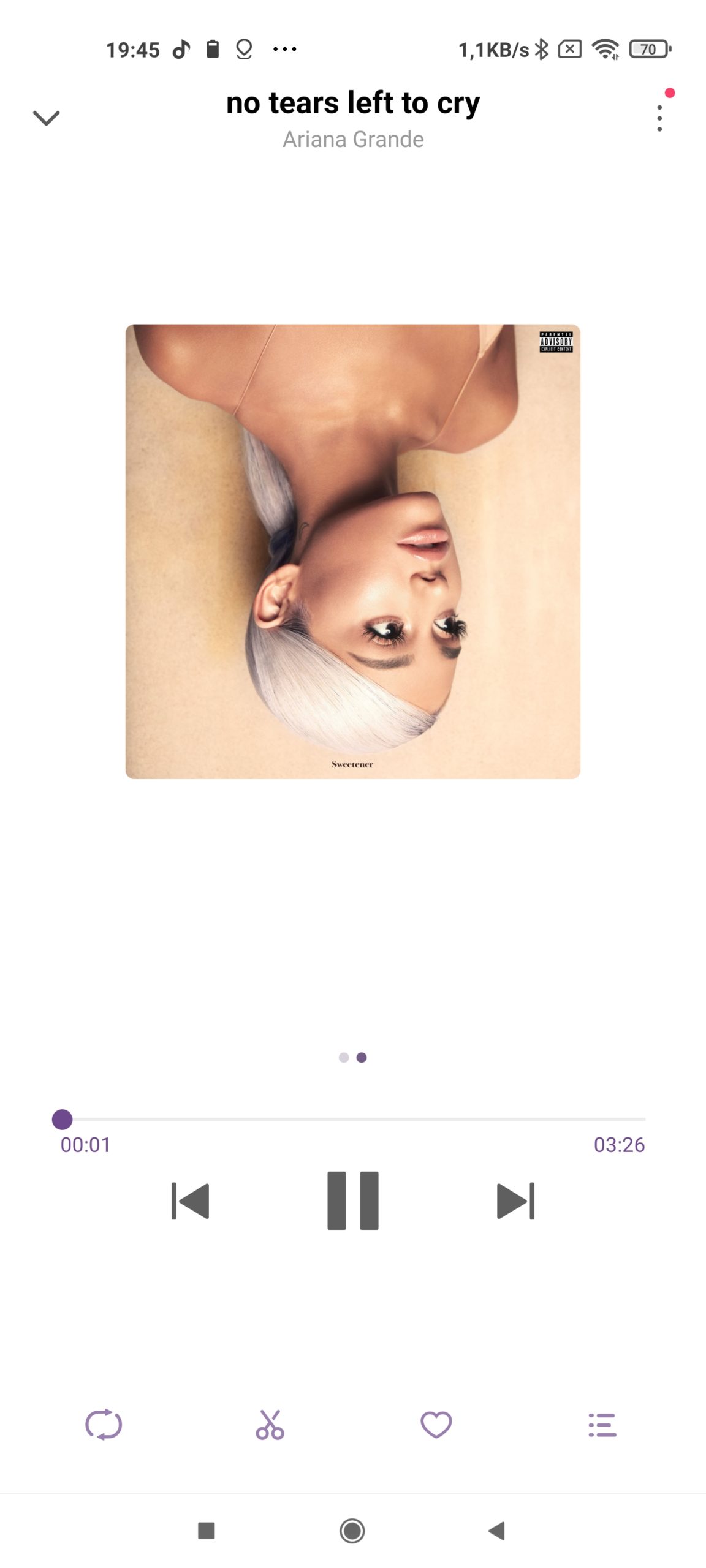Go back with the system back button
The image size is (706, 1568).
point(496,1531)
